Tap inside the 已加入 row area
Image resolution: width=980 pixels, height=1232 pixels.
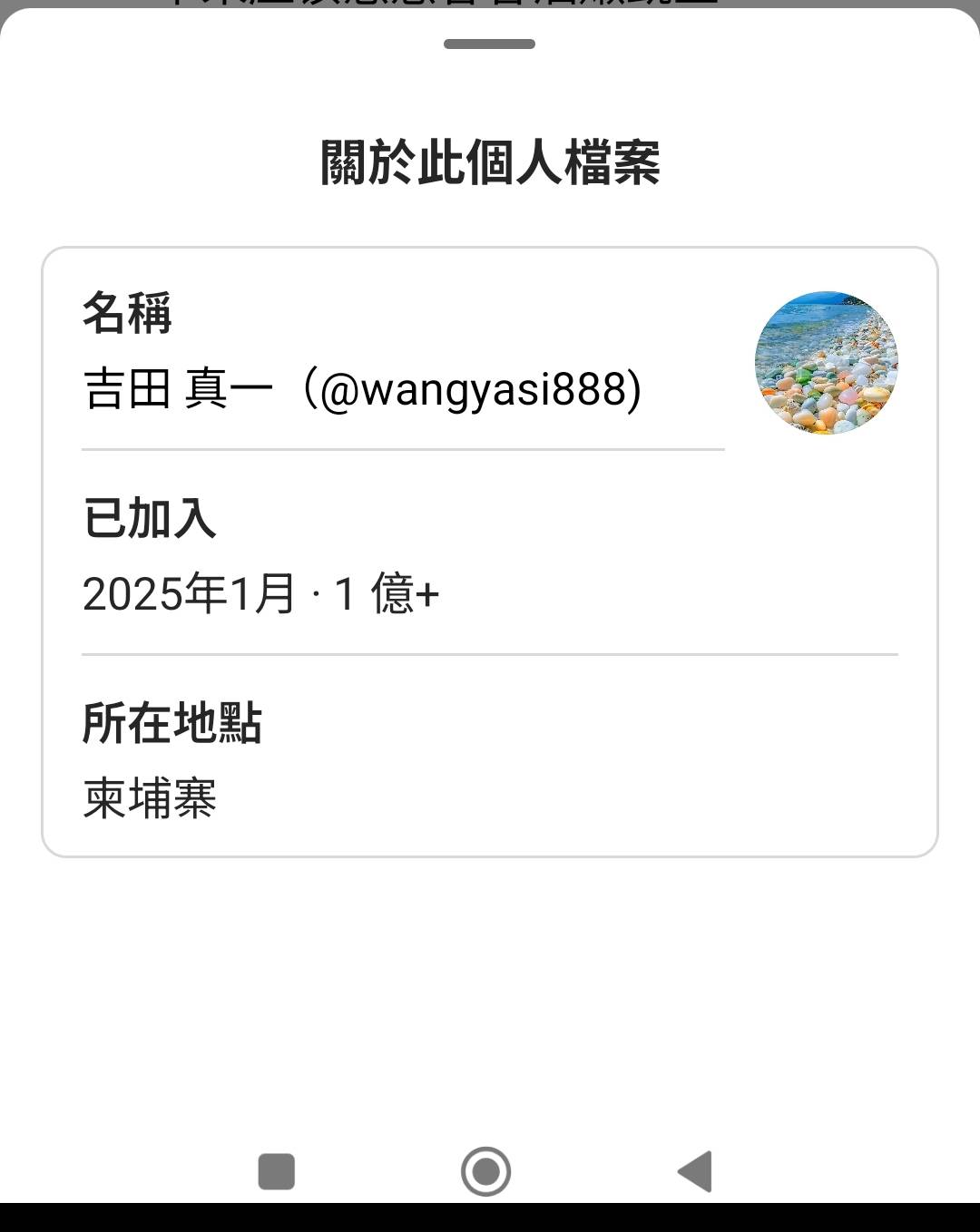490,553
